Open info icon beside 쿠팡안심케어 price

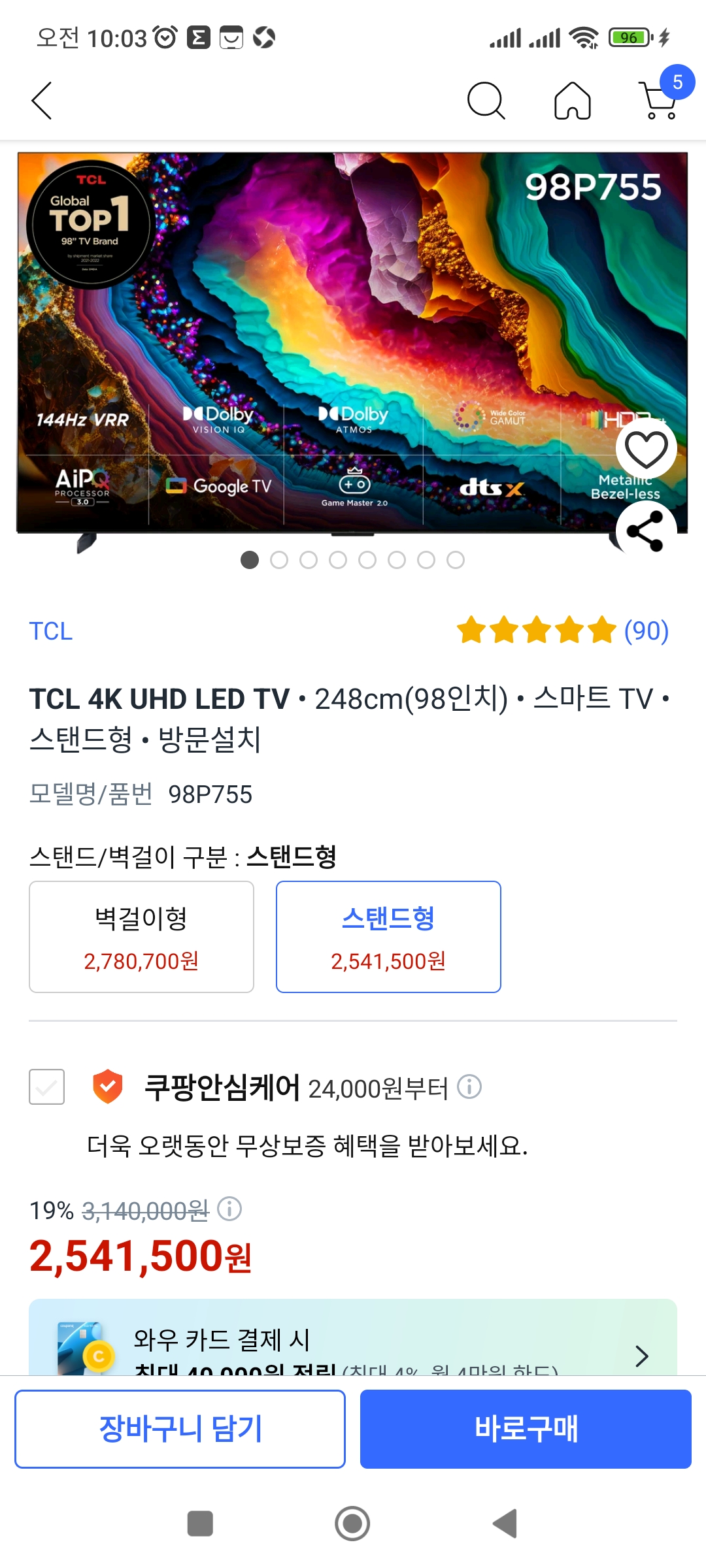[x=469, y=1086]
